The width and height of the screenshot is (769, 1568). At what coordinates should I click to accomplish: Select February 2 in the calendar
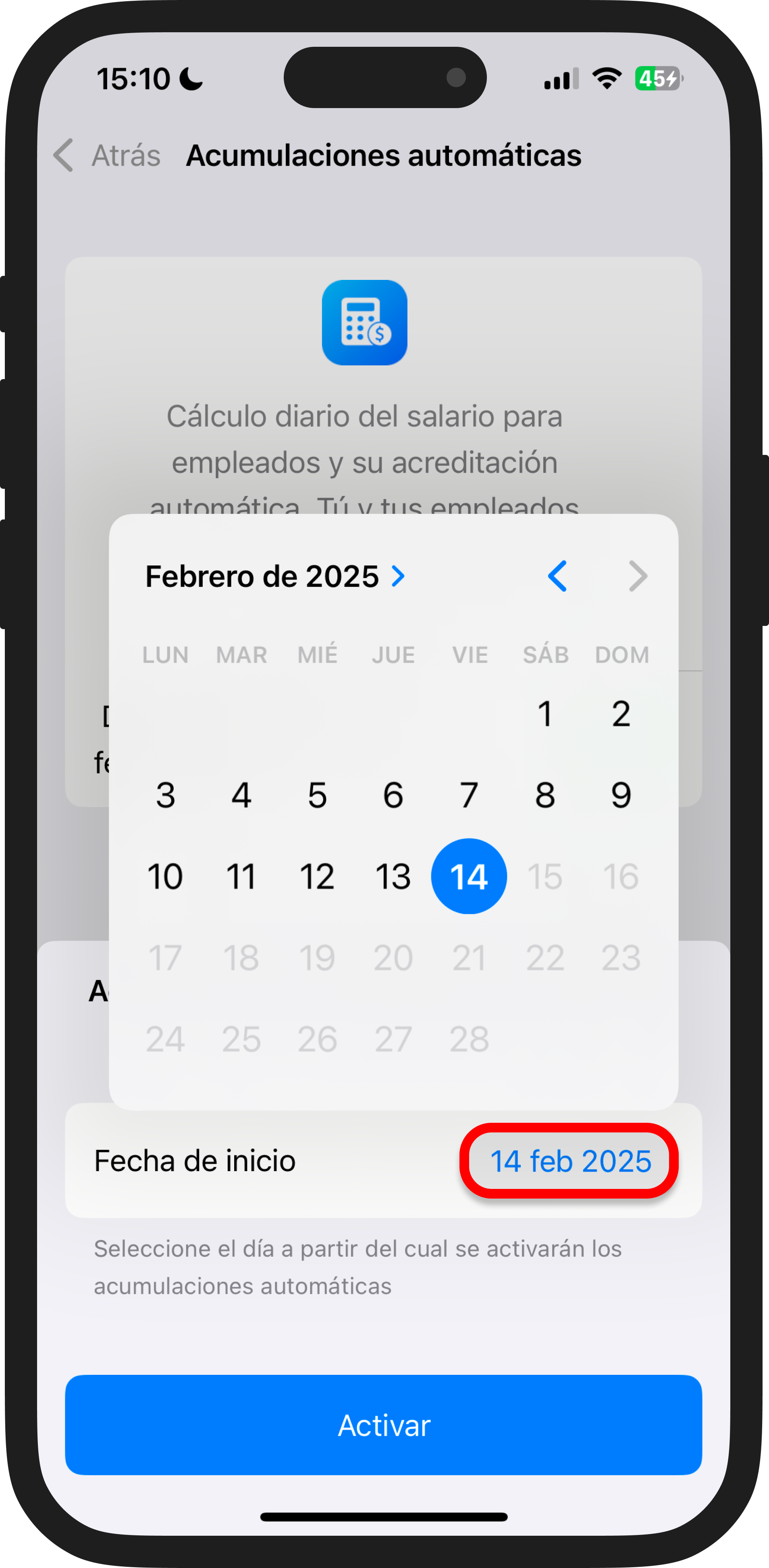621,713
